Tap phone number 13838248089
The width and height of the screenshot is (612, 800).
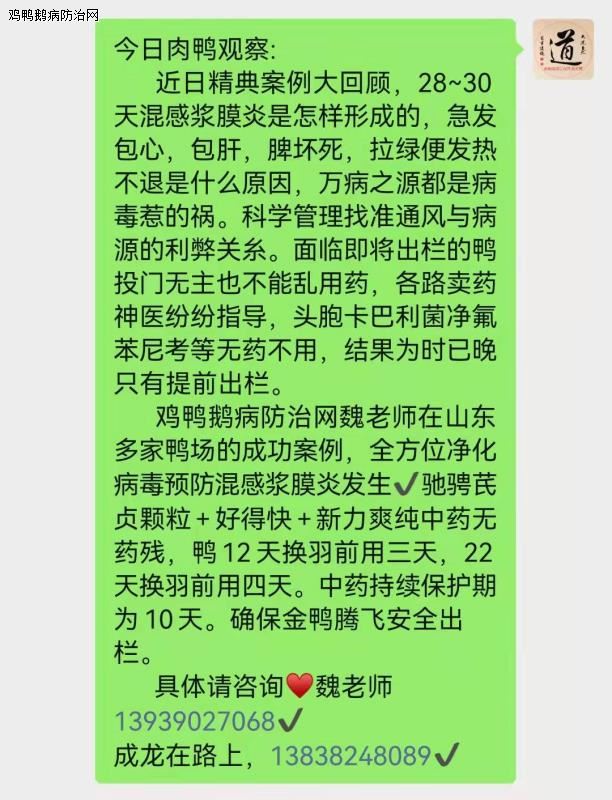[x=350, y=753]
